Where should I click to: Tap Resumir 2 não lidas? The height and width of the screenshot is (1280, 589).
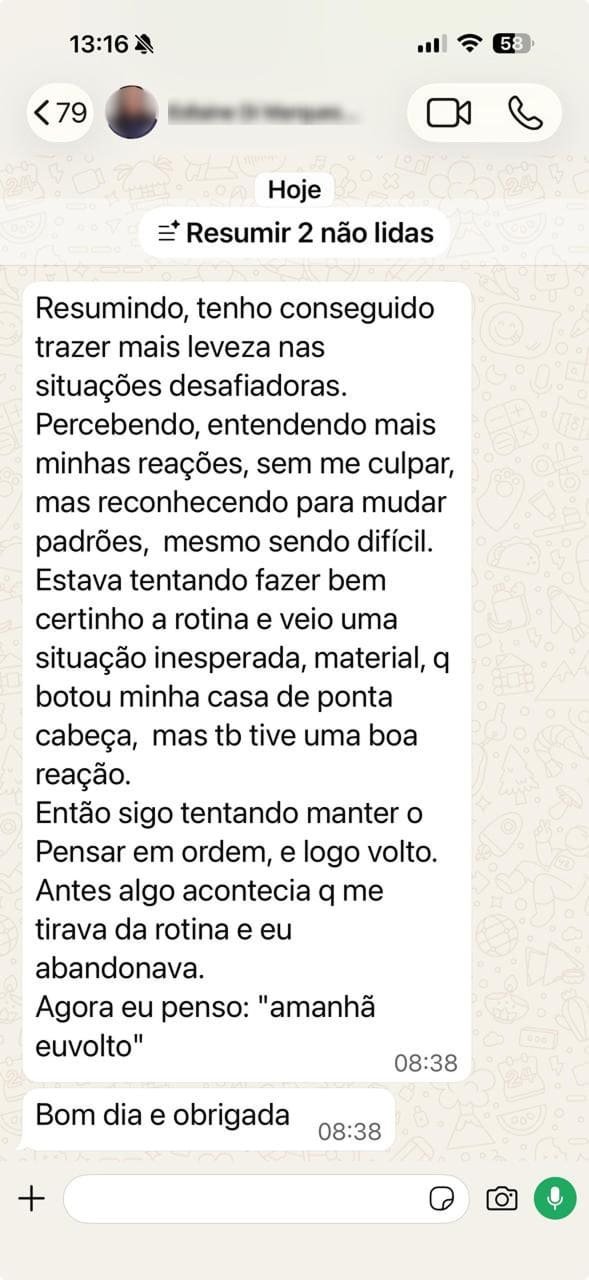click(x=295, y=233)
